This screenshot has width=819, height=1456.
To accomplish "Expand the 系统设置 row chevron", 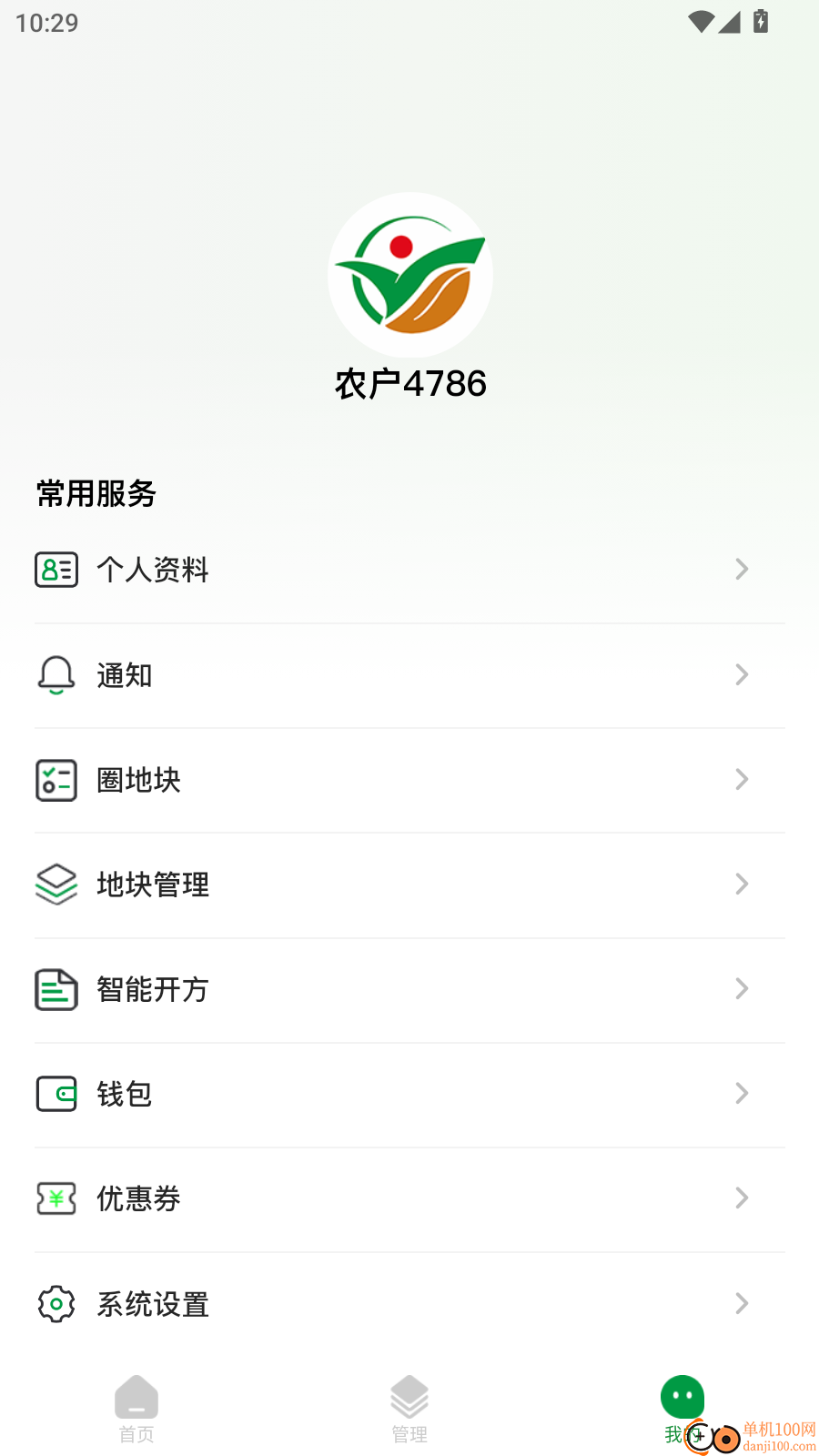I will [x=742, y=1304].
